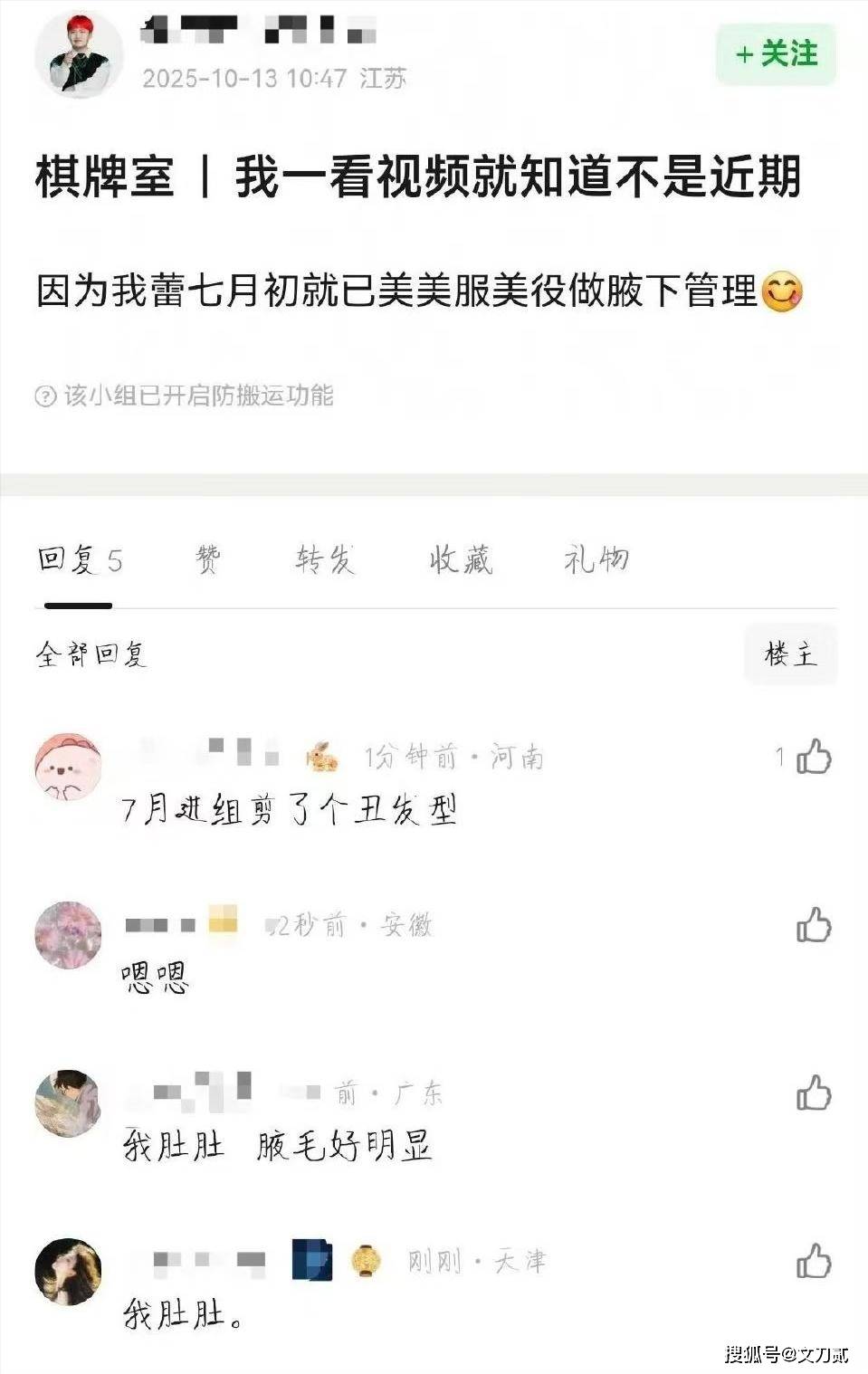868x1374 pixels.
Task: Switch to the 赞 tab
Action: coord(208,560)
